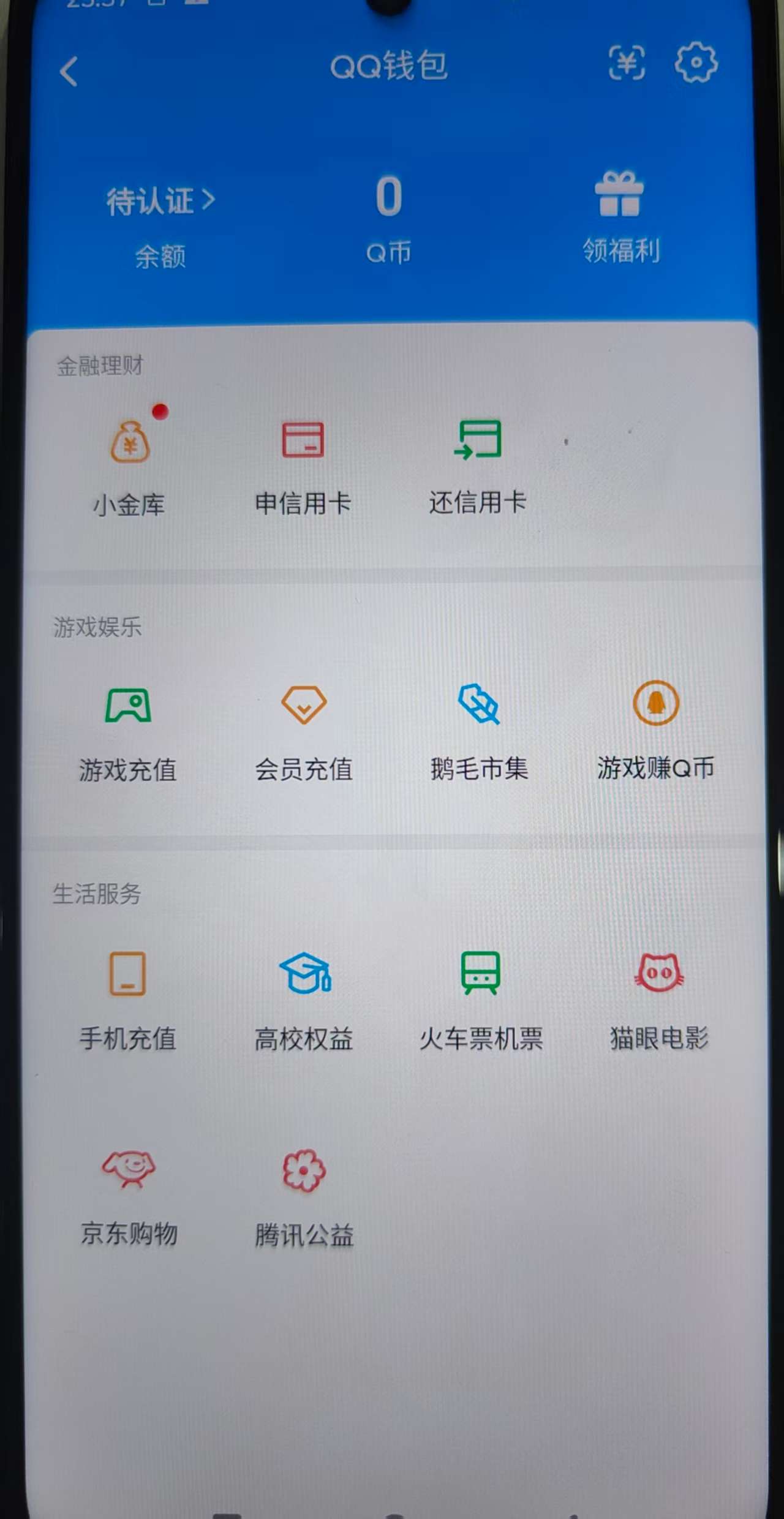Open the wallet settings gear
Viewport: 784px width, 1519px height.
[696, 63]
